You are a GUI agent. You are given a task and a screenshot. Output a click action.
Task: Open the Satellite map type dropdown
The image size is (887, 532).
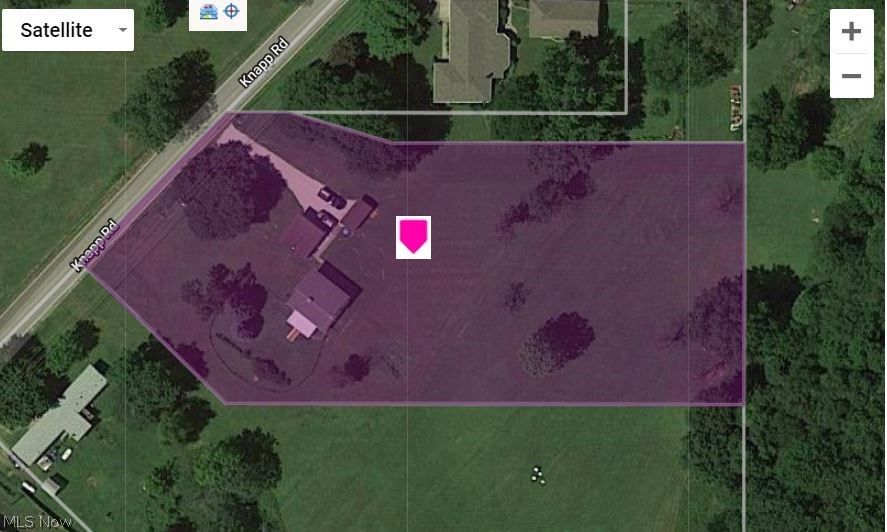68,30
